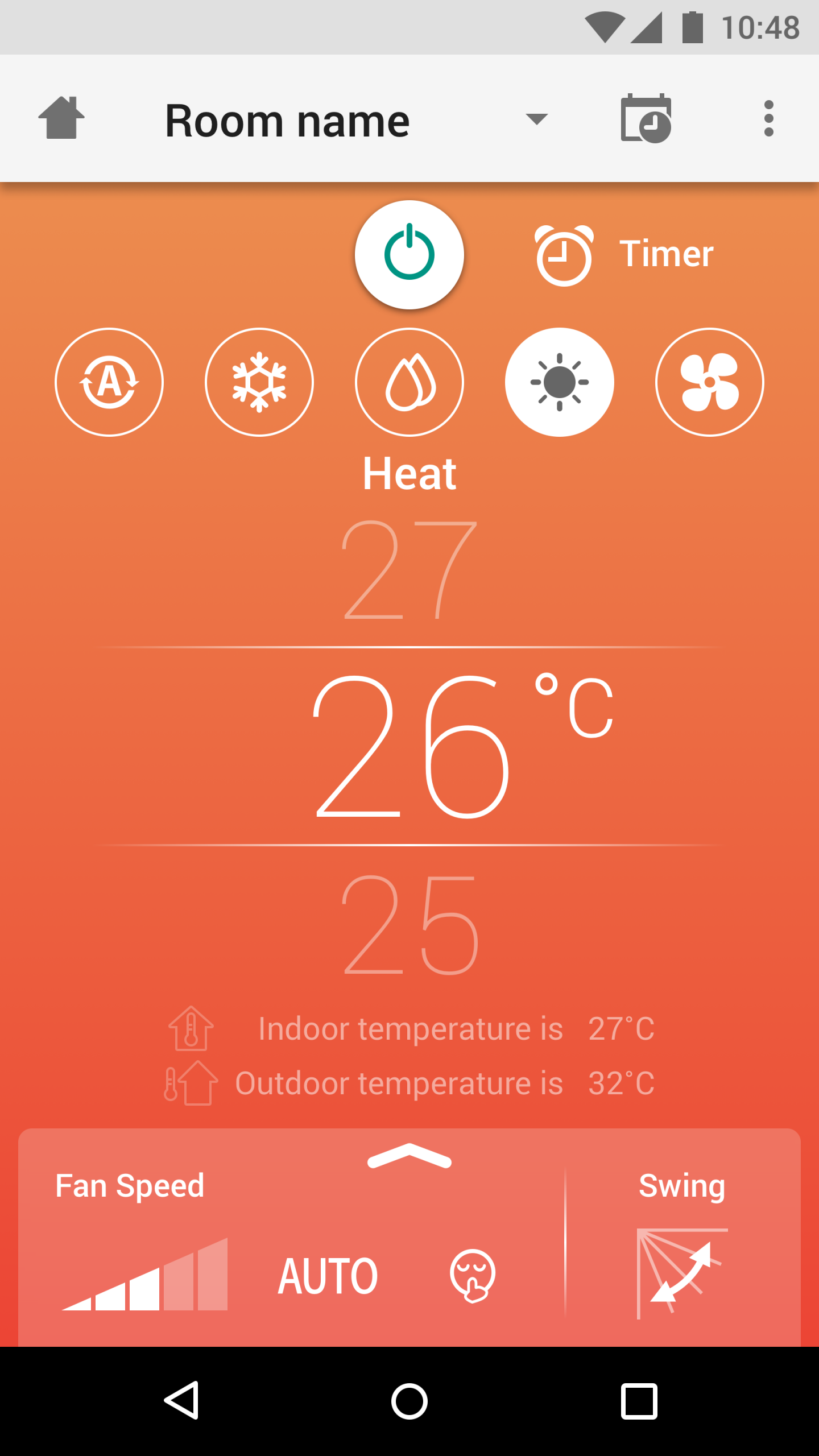The image size is (819, 1456).
Task: Open the Timer settings
Action: (x=624, y=254)
